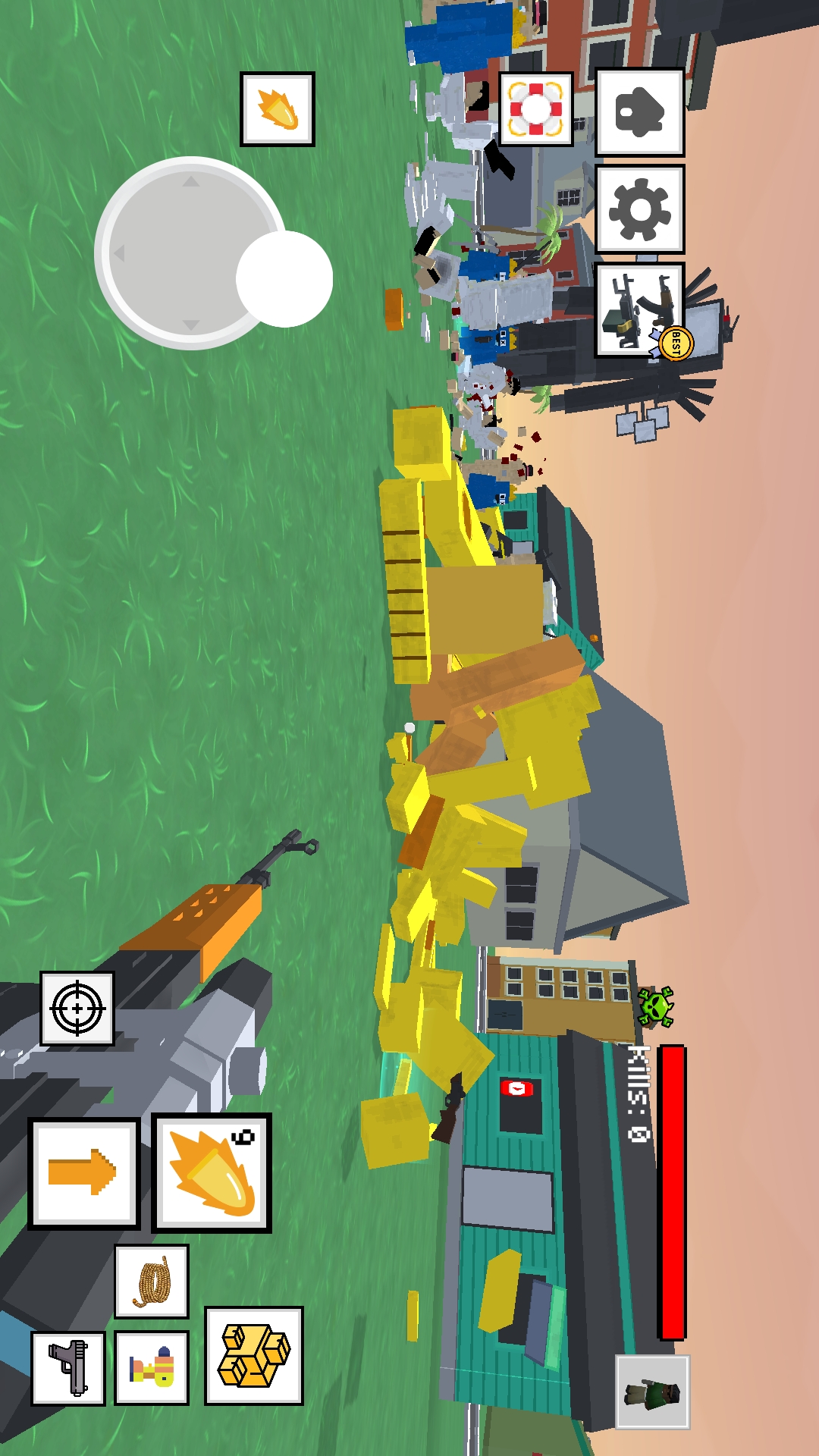Open the best weapons shop
The width and height of the screenshot is (819, 1456).
coord(640,309)
